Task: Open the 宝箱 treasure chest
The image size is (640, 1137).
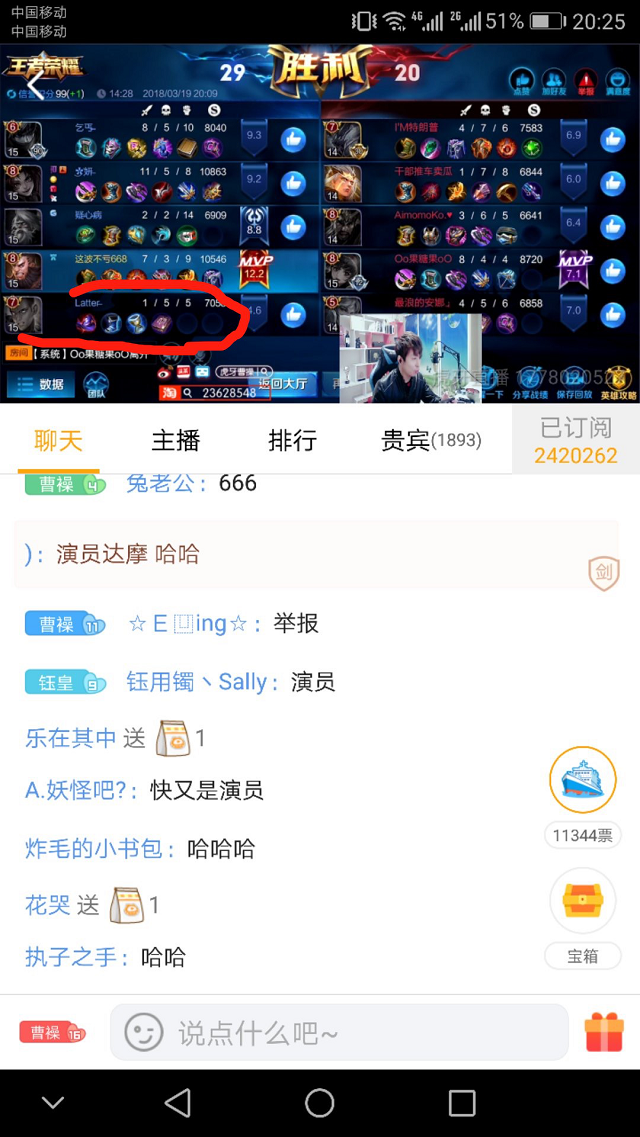Action: point(582,902)
